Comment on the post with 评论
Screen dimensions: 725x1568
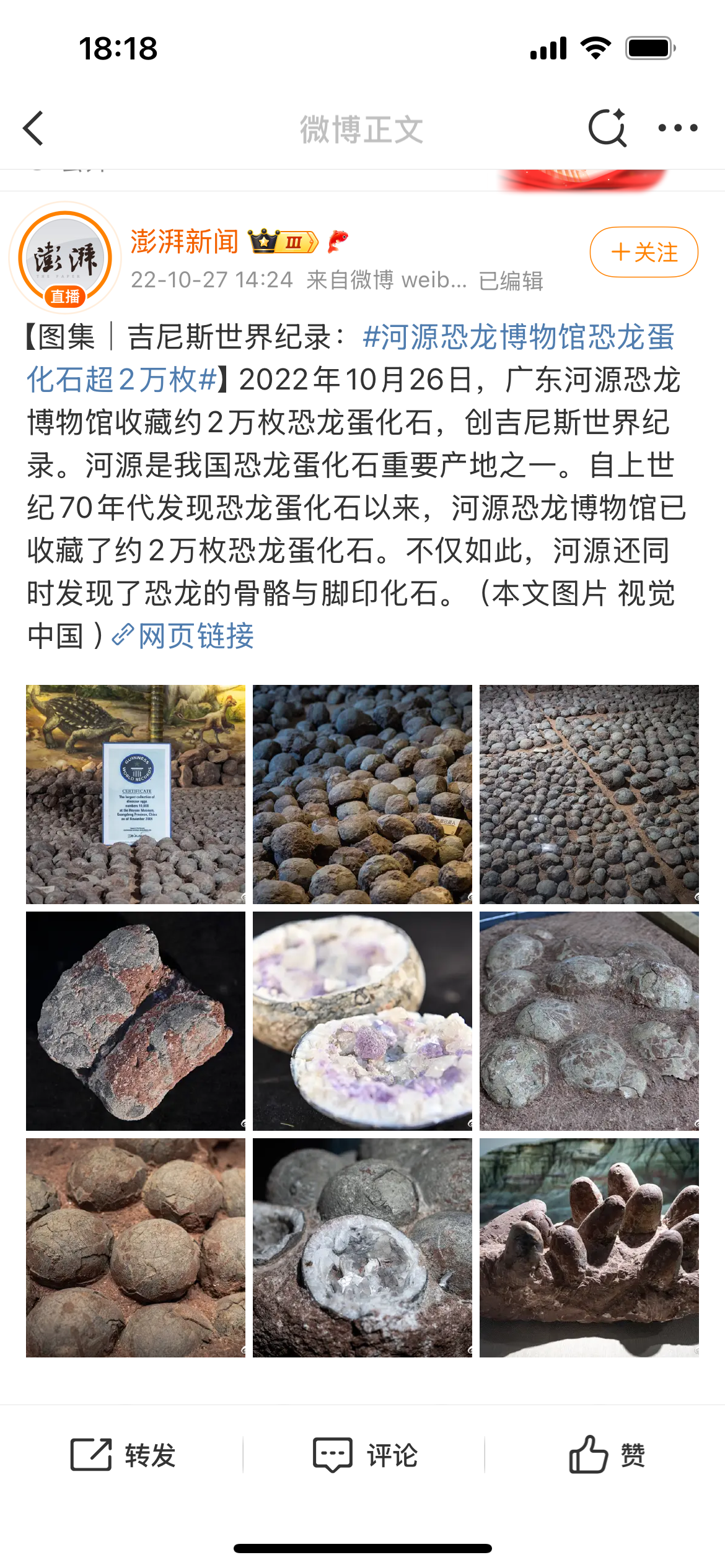point(364,1455)
